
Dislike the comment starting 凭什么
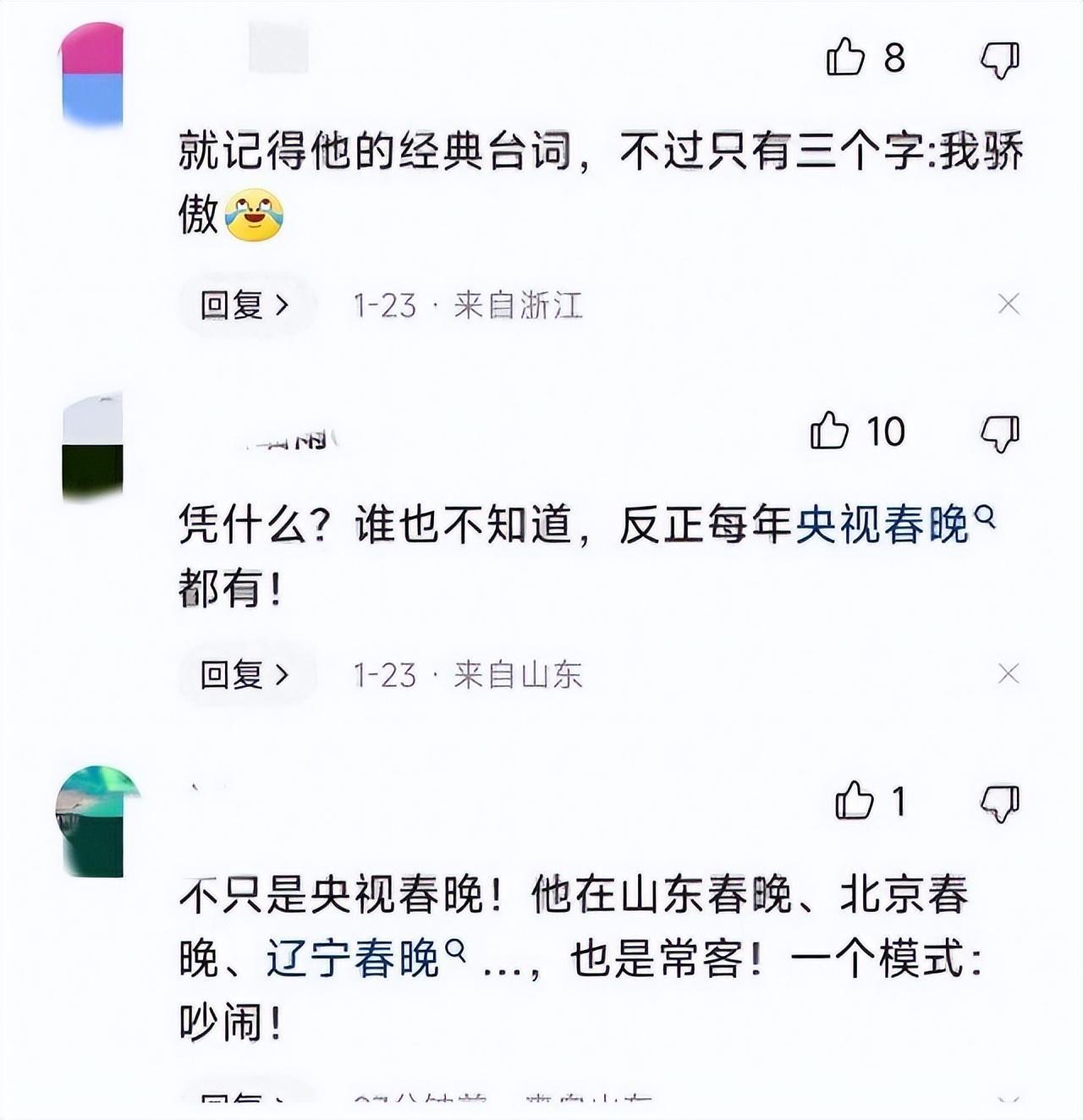[999, 433]
